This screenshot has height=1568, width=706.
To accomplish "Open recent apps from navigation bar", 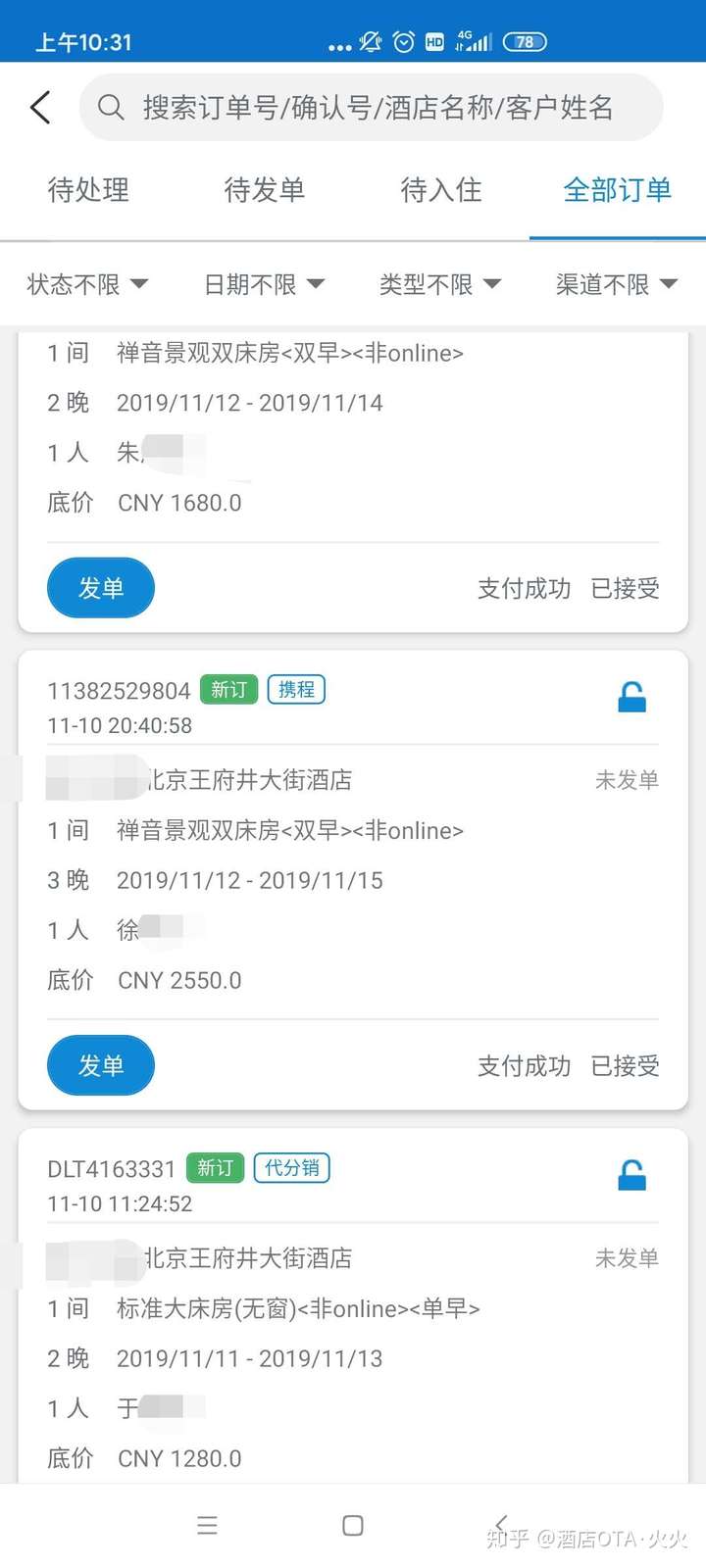I will click(x=207, y=1526).
